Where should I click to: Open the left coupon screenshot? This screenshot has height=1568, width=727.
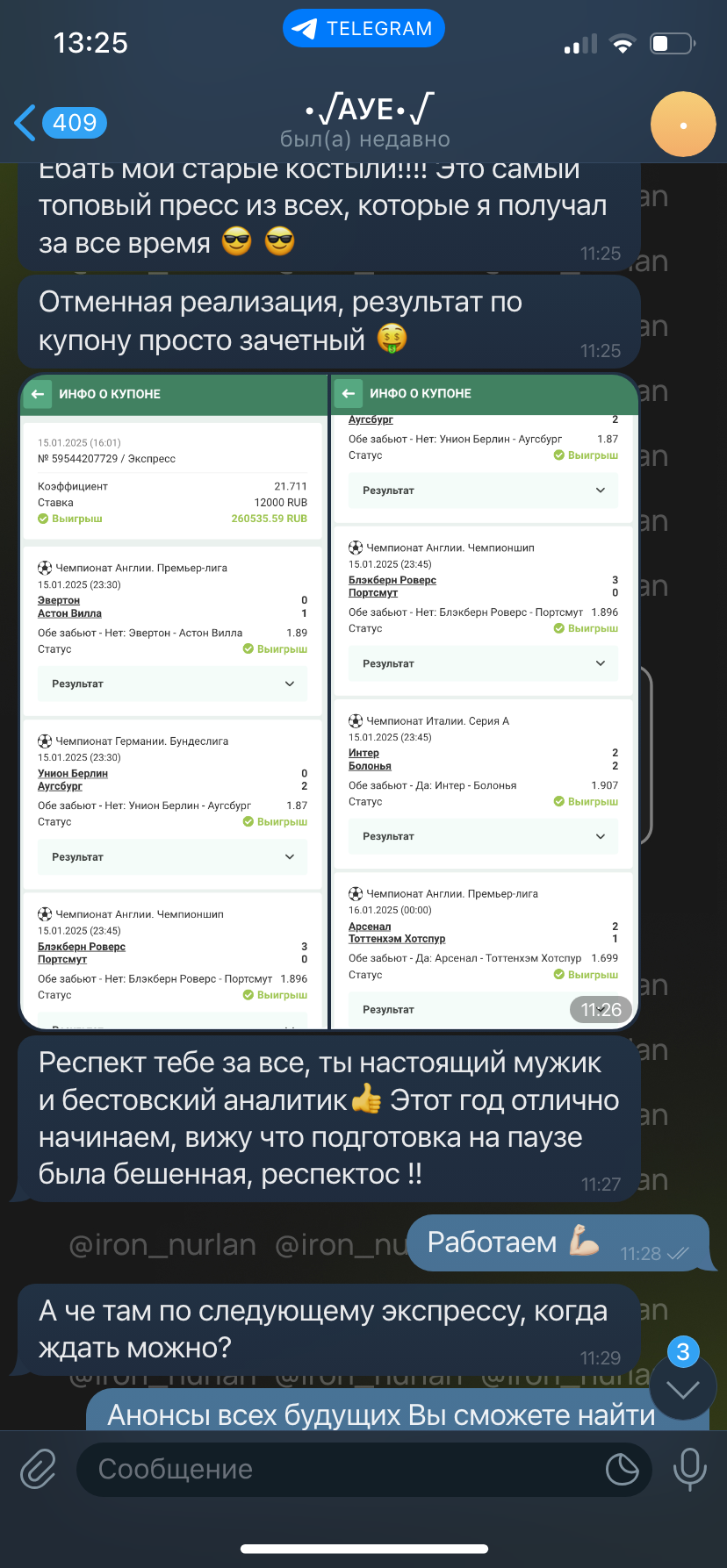click(x=173, y=702)
